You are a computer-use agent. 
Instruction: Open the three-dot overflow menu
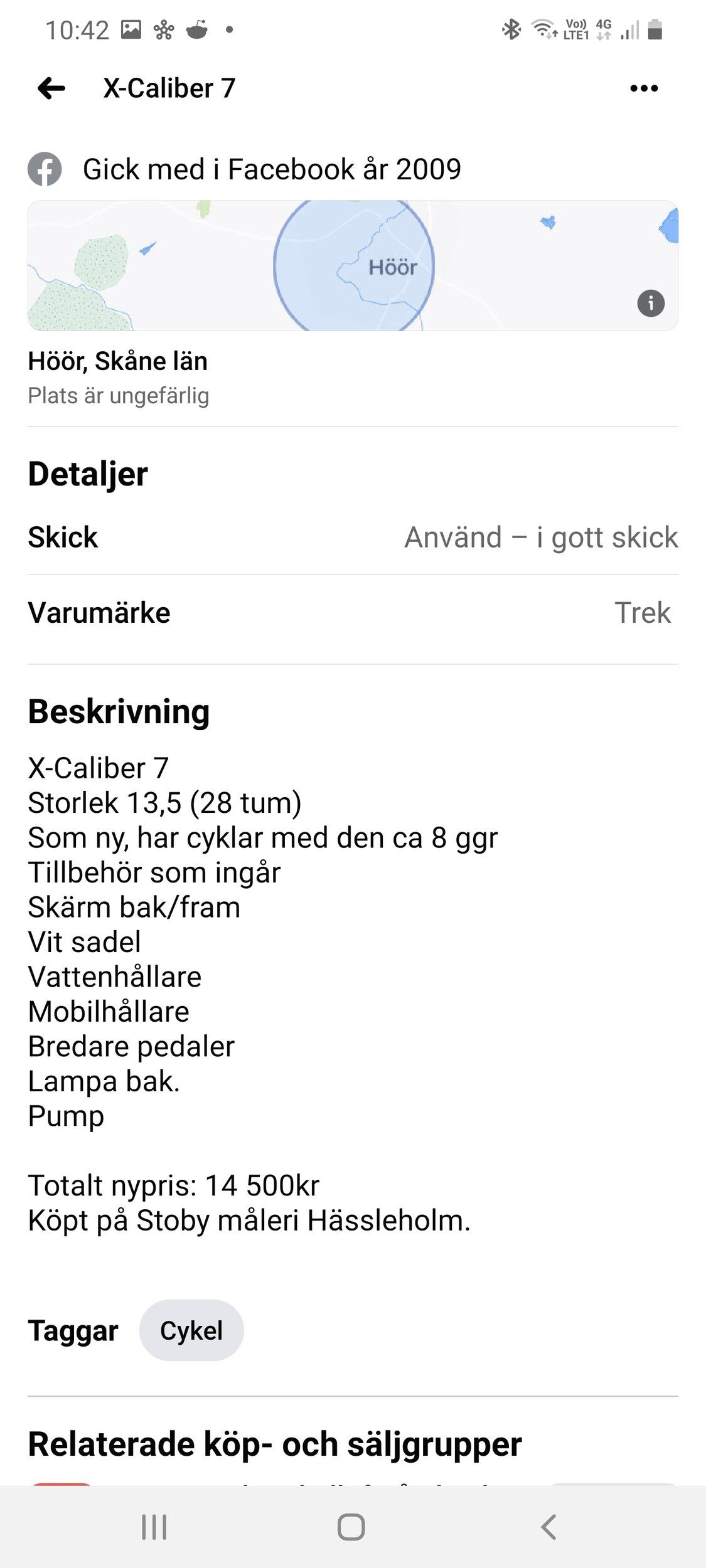(x=644, y=88)
